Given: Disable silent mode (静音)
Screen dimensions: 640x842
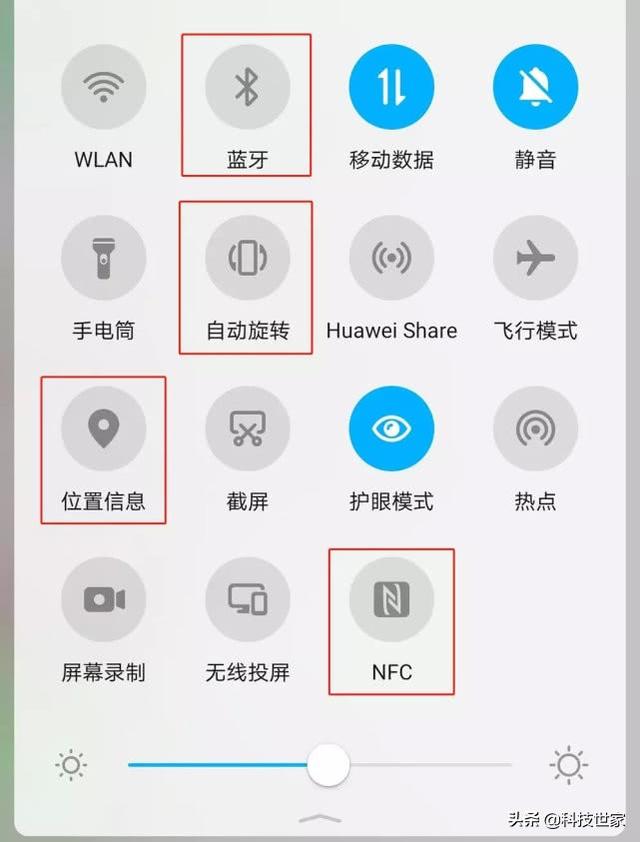Looking at the screenshot, I should click(x=535, y=87).
